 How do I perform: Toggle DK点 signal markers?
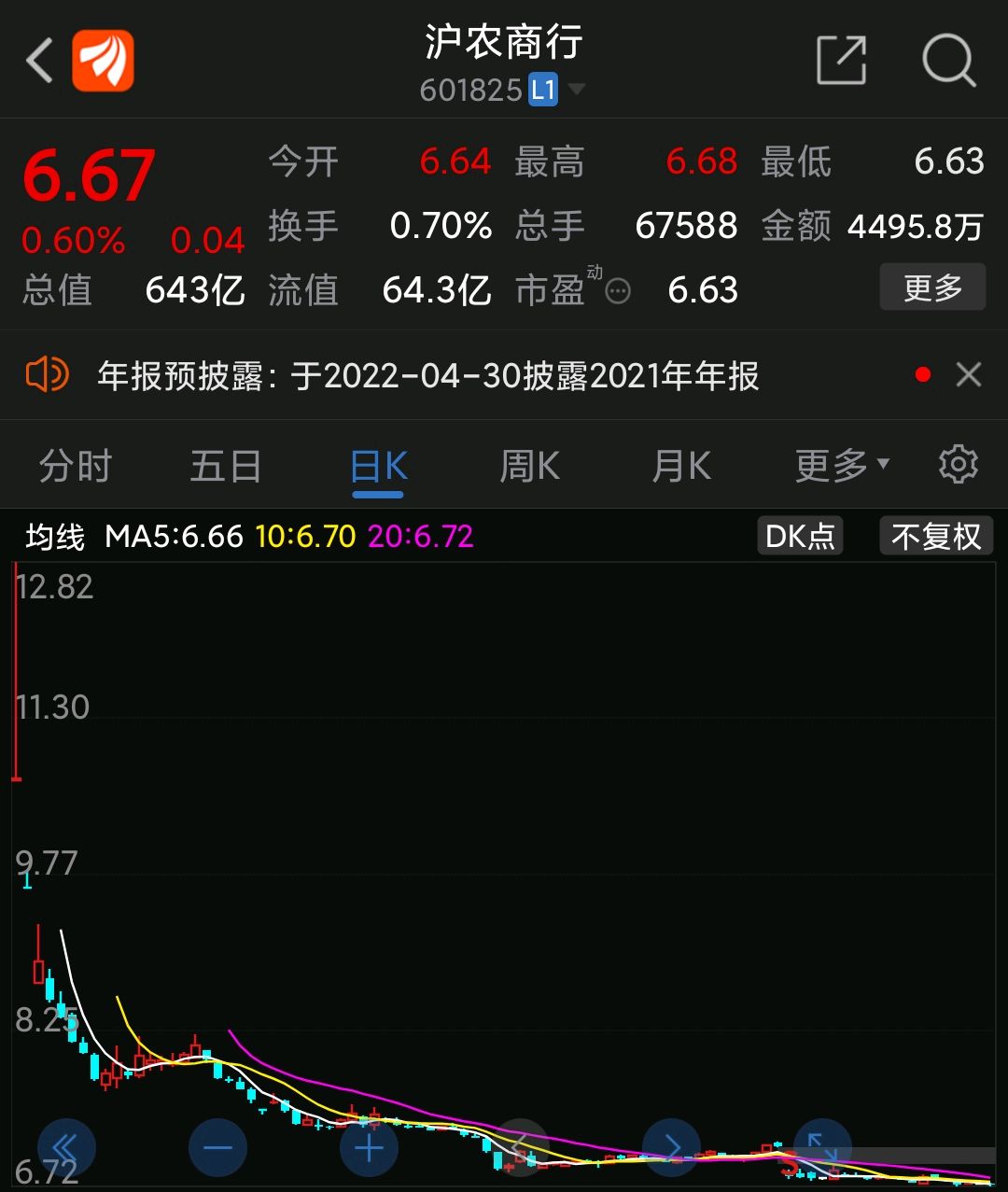point(799,536)
